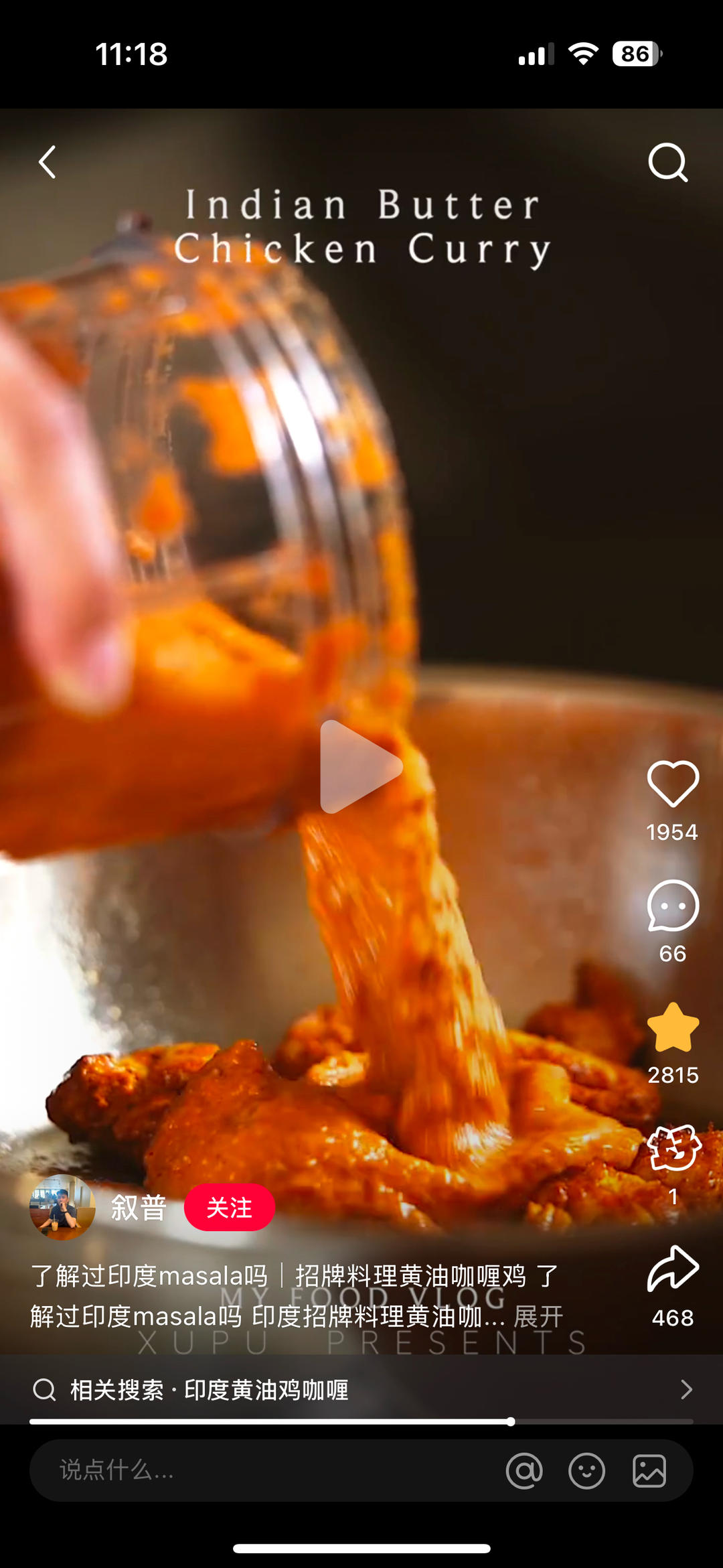The height and width of the screenshot is (1568, 723).
Task: Attach an image to the comment
Action: [x=649, y=1471]
